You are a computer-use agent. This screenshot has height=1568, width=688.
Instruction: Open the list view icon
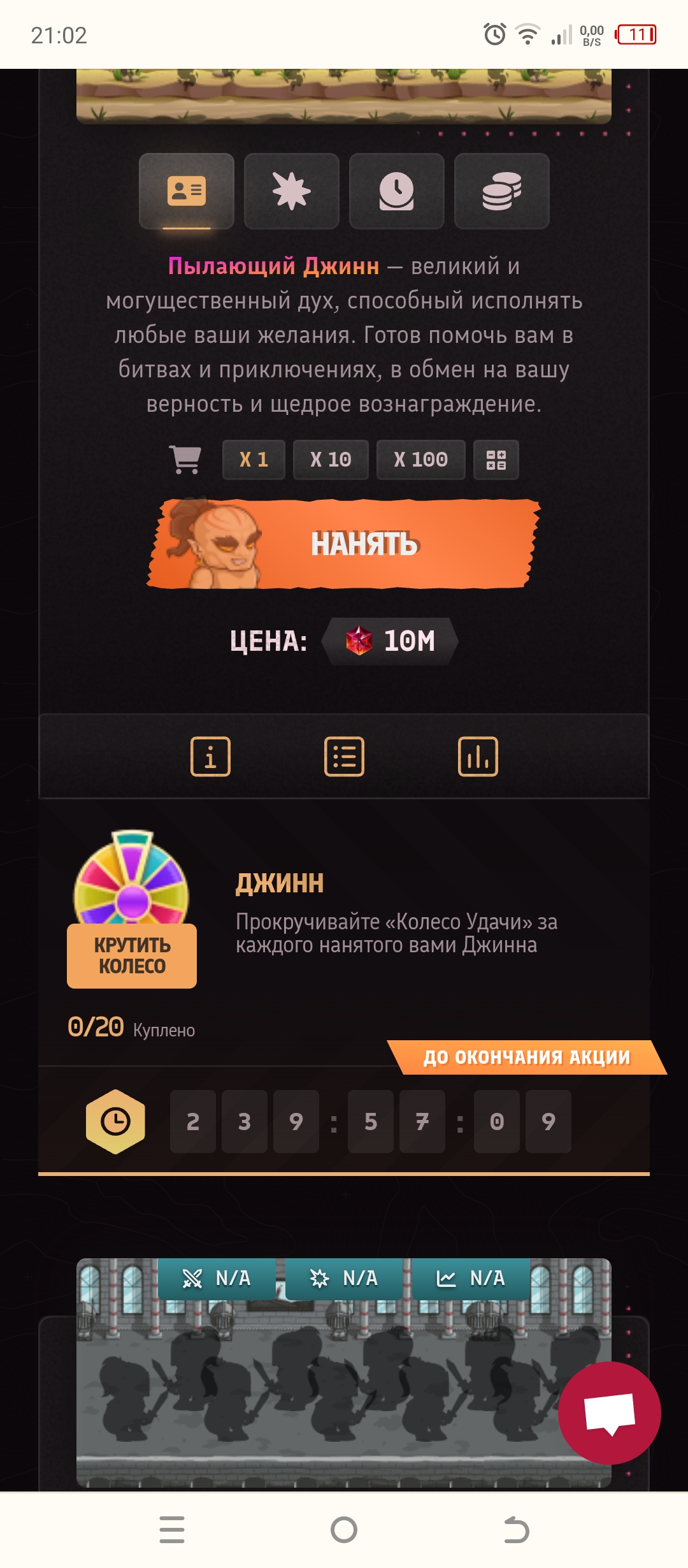coord(344,757)
